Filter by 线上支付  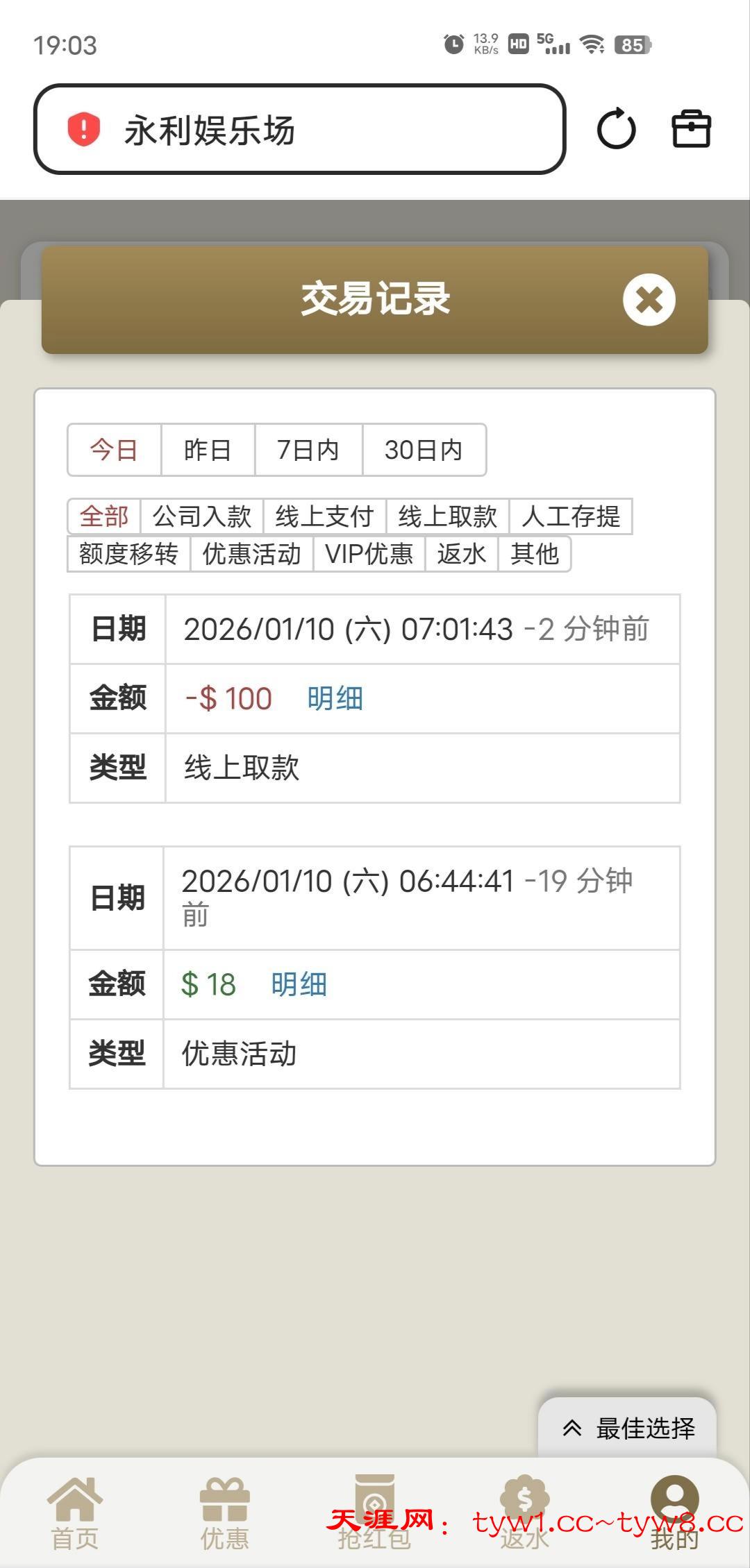coord(324,516)
